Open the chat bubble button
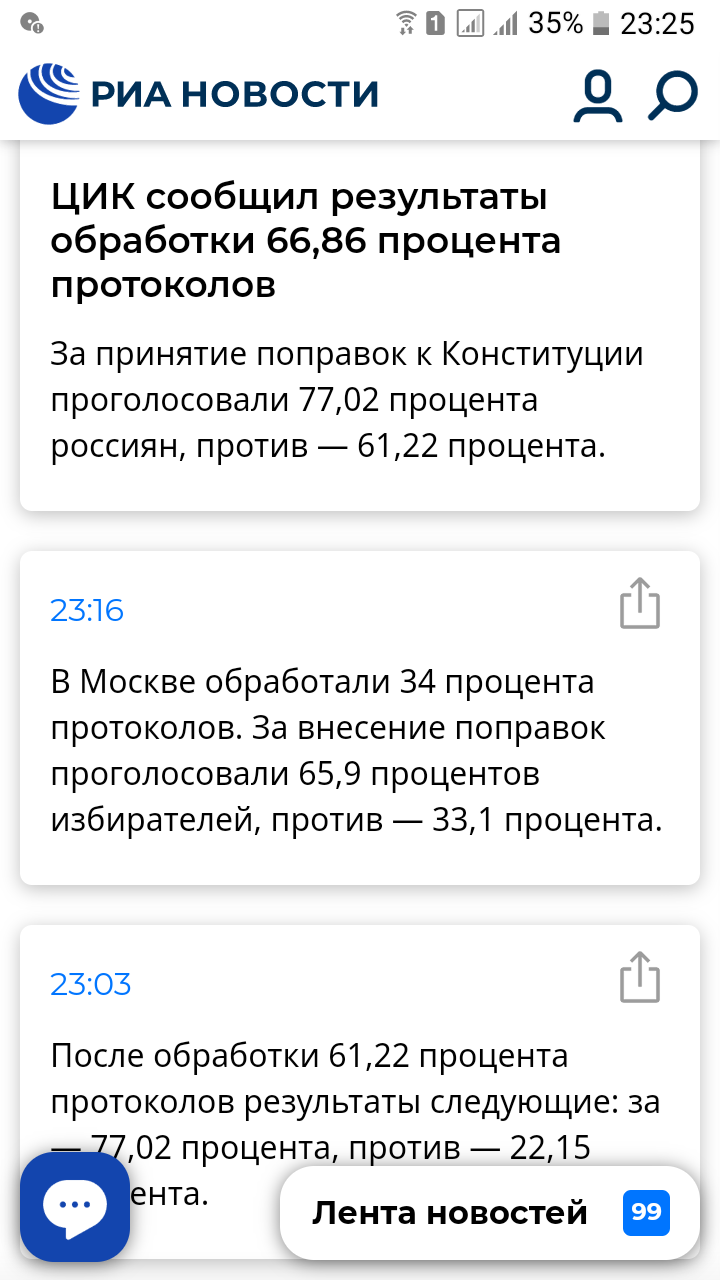This screenshot has width=720, height=1280. (x=75, y=1206)
